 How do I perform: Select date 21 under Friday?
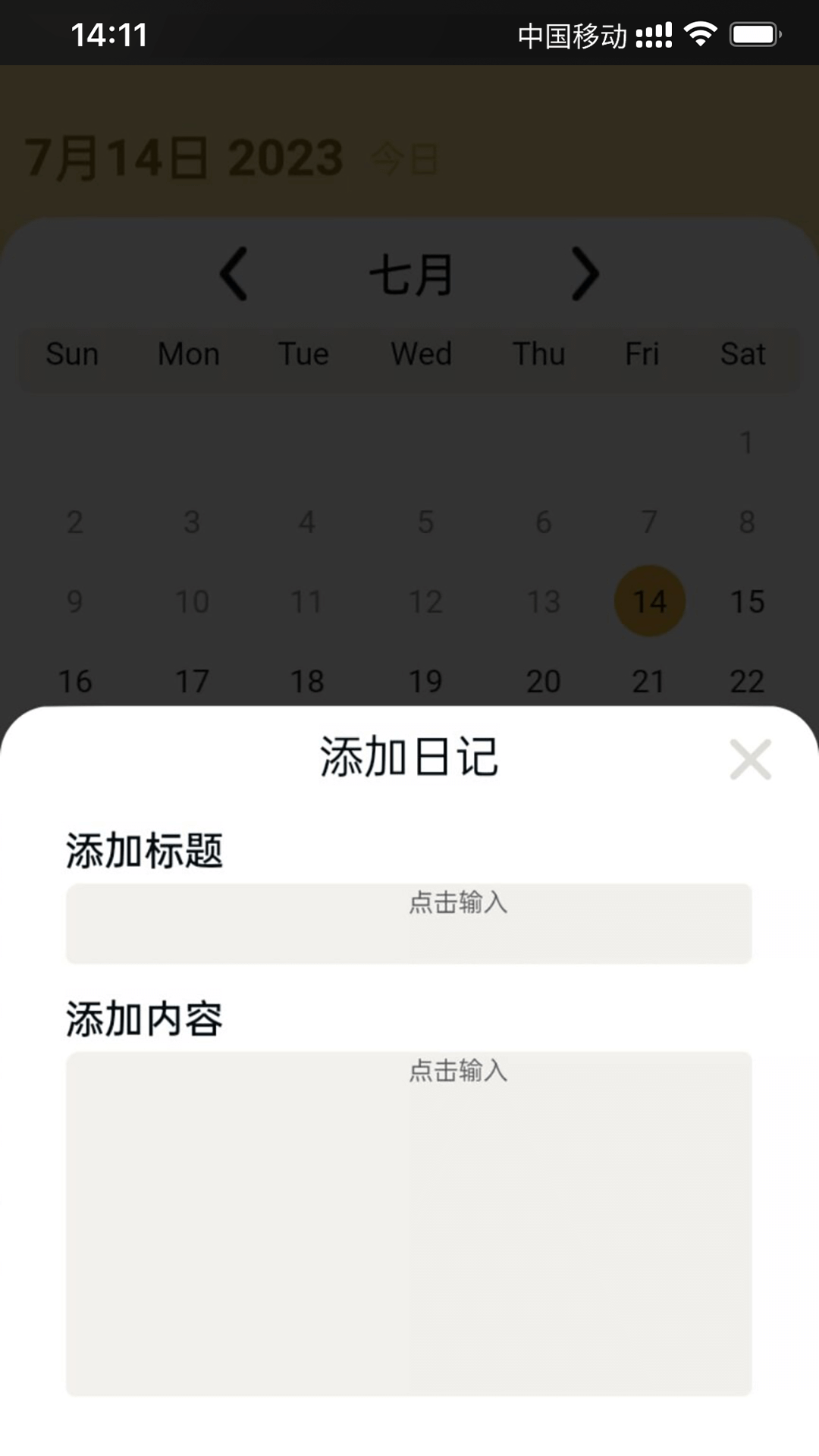click(645, 680)
